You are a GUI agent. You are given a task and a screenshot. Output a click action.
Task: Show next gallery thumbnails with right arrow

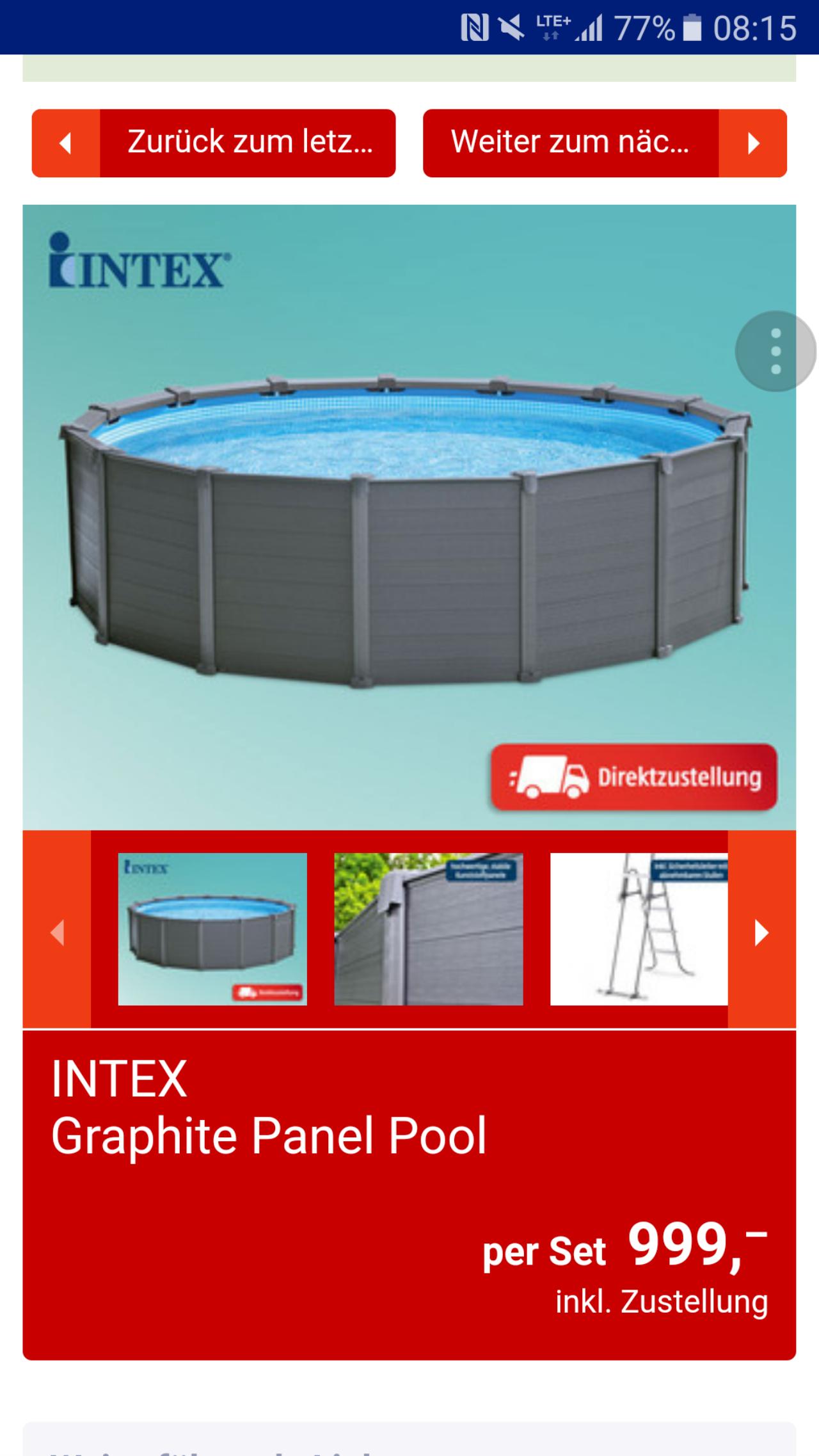point(761,932)
